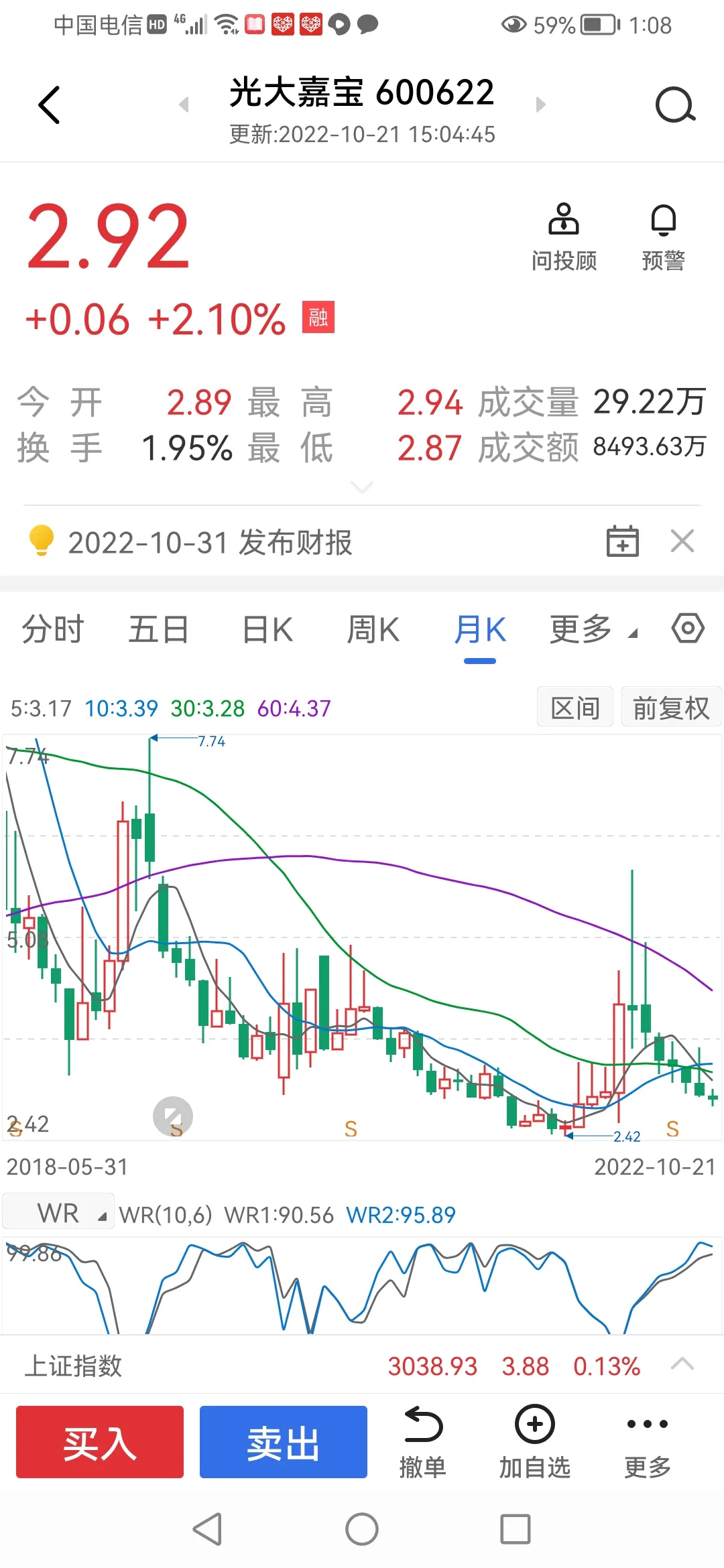Open the stock search magnifier

click(x=674, y=105)
